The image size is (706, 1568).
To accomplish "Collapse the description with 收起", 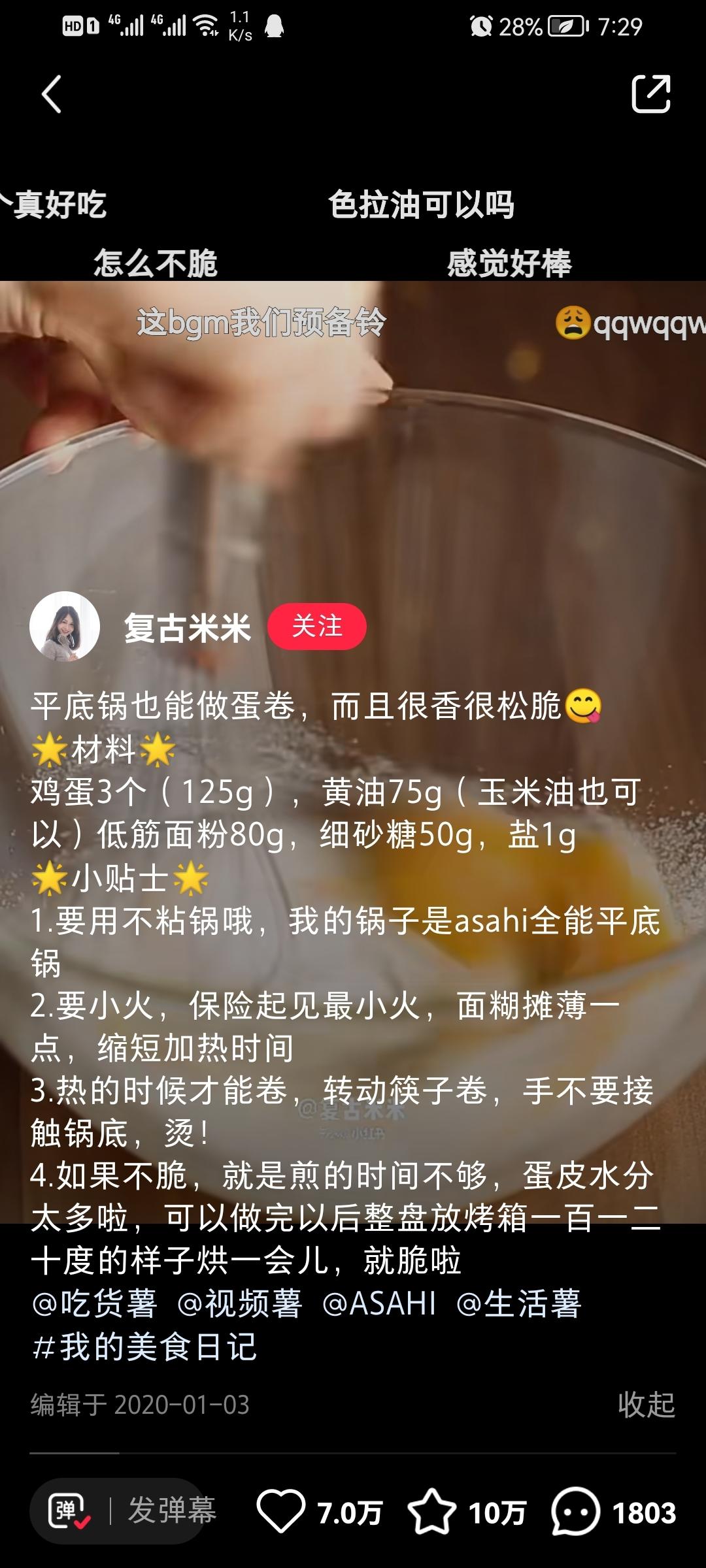I will pyautogui.click(x=646, y=1404).
